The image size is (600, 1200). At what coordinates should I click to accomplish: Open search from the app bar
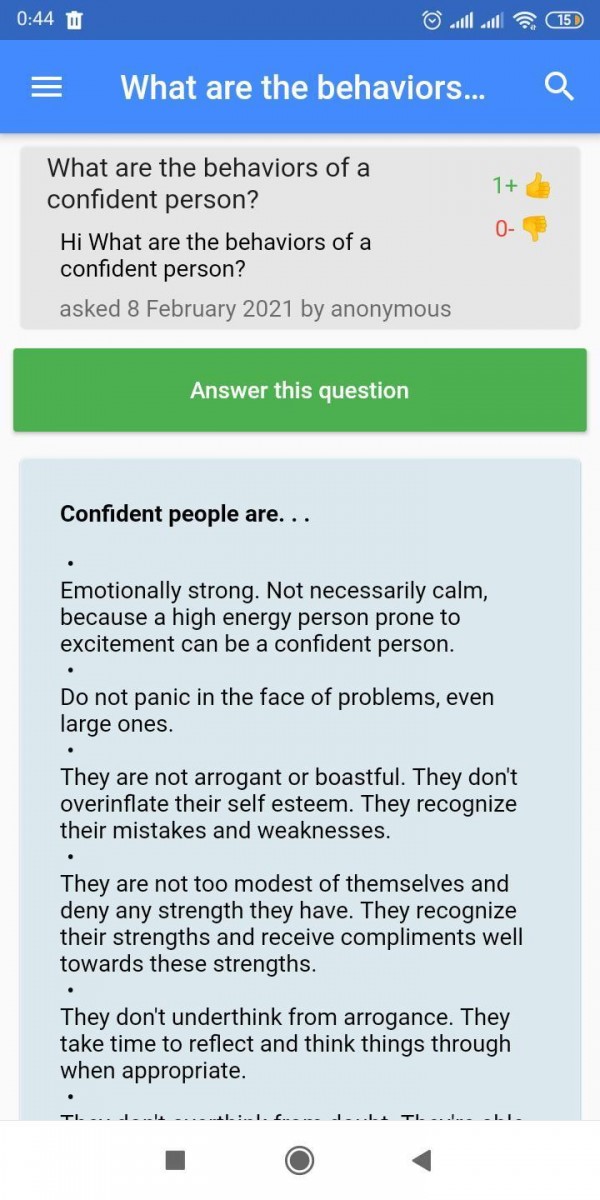click(559, 87)
